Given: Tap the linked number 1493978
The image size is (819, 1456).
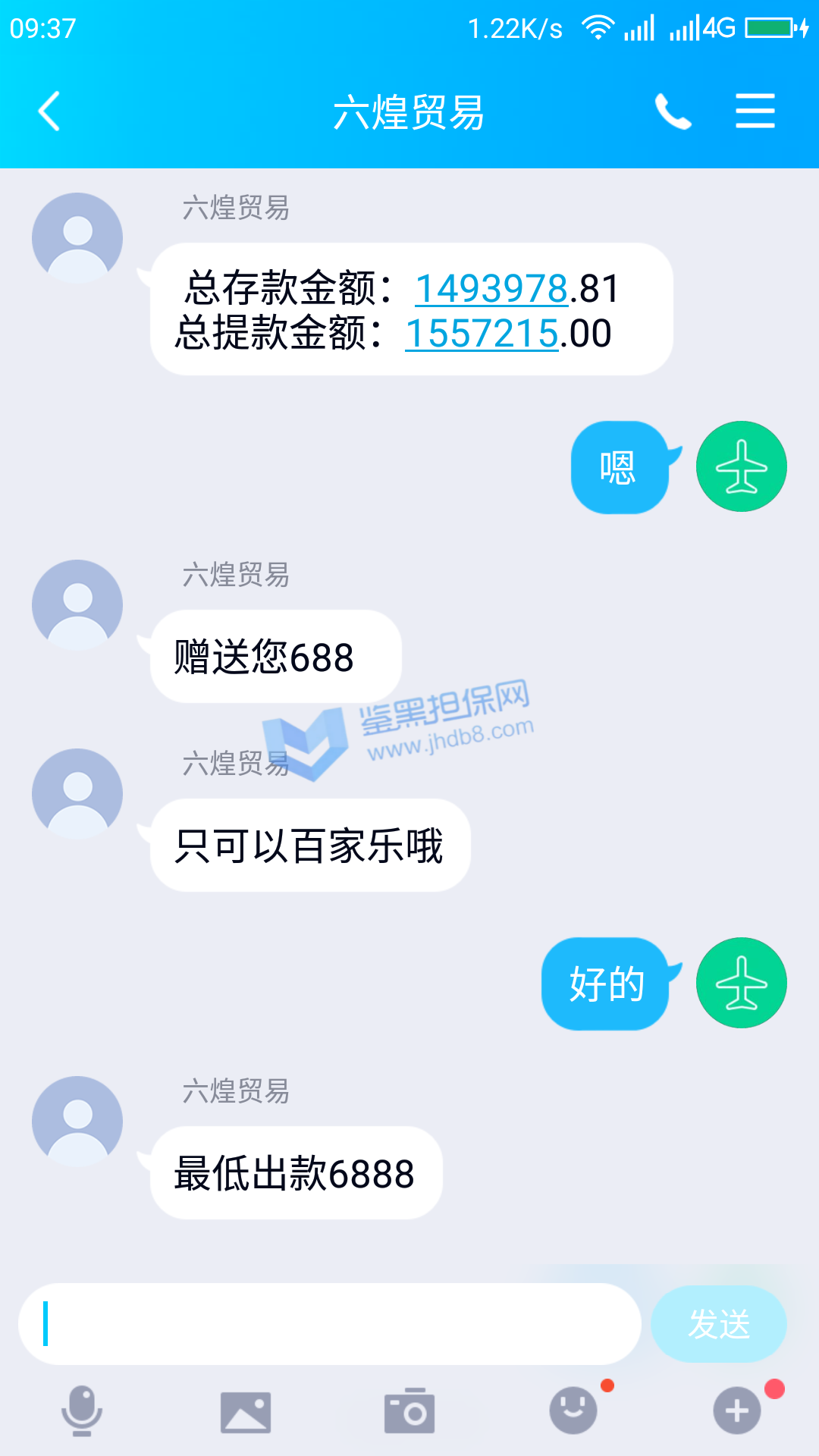Looking at the screenshot, I should click(491, 289).
